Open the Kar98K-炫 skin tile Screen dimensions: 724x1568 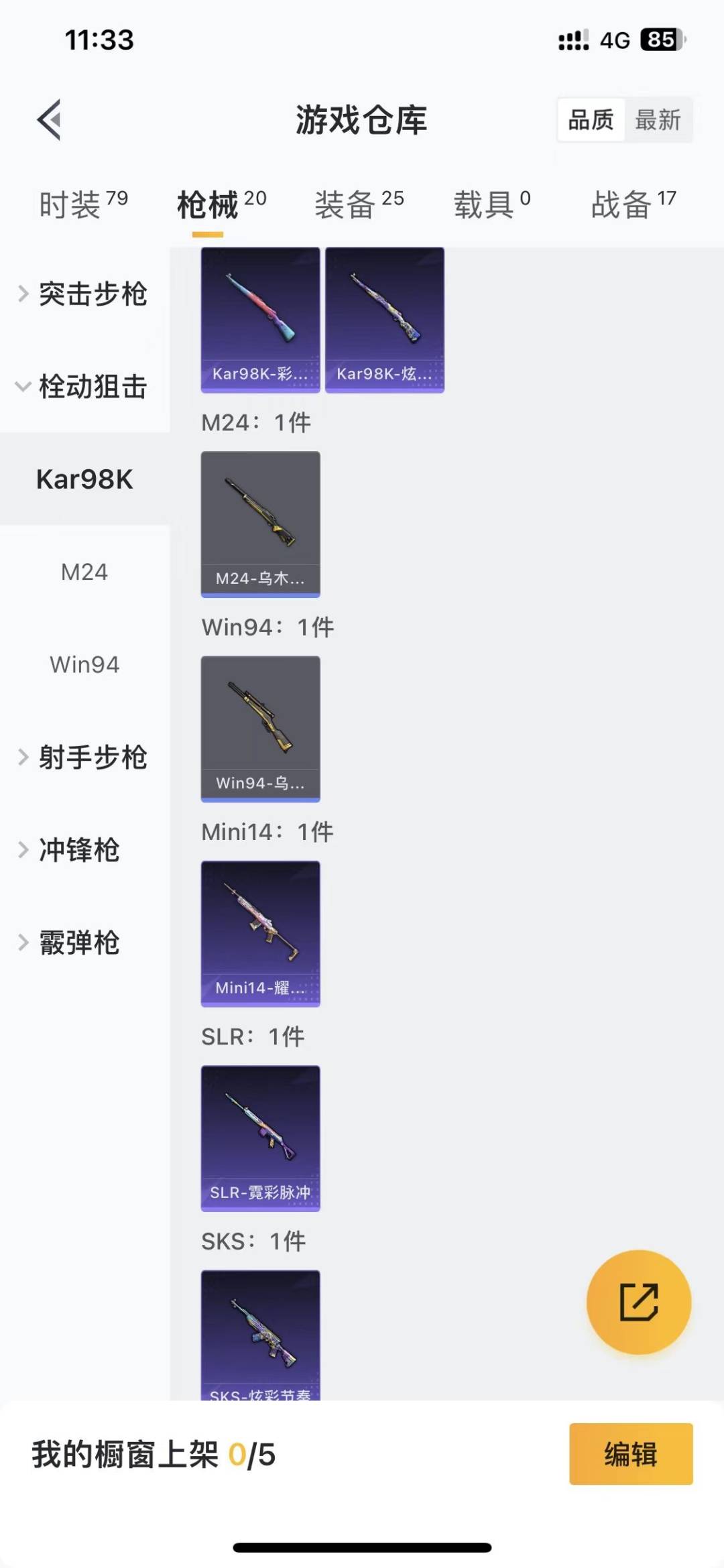pyautogui.click(x=385, y=320)
